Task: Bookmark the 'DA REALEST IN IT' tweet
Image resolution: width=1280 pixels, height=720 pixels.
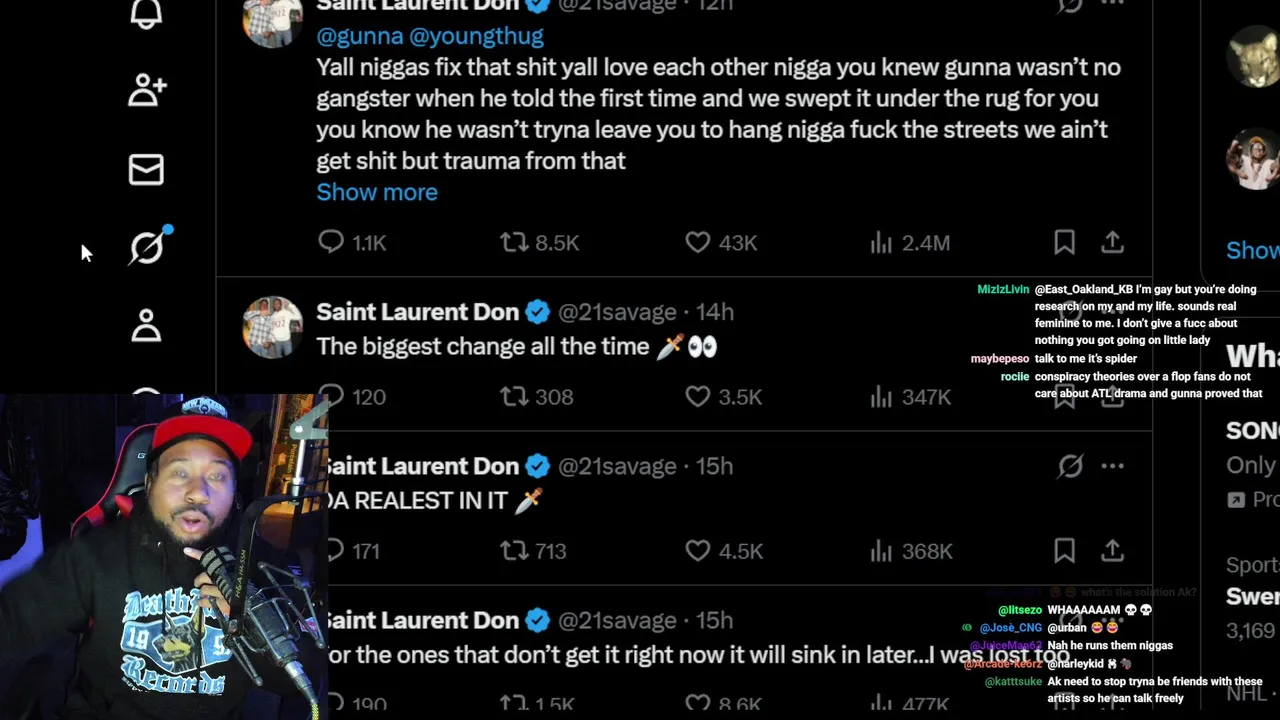Action: pyautogui.click(x=1064, y=551)
